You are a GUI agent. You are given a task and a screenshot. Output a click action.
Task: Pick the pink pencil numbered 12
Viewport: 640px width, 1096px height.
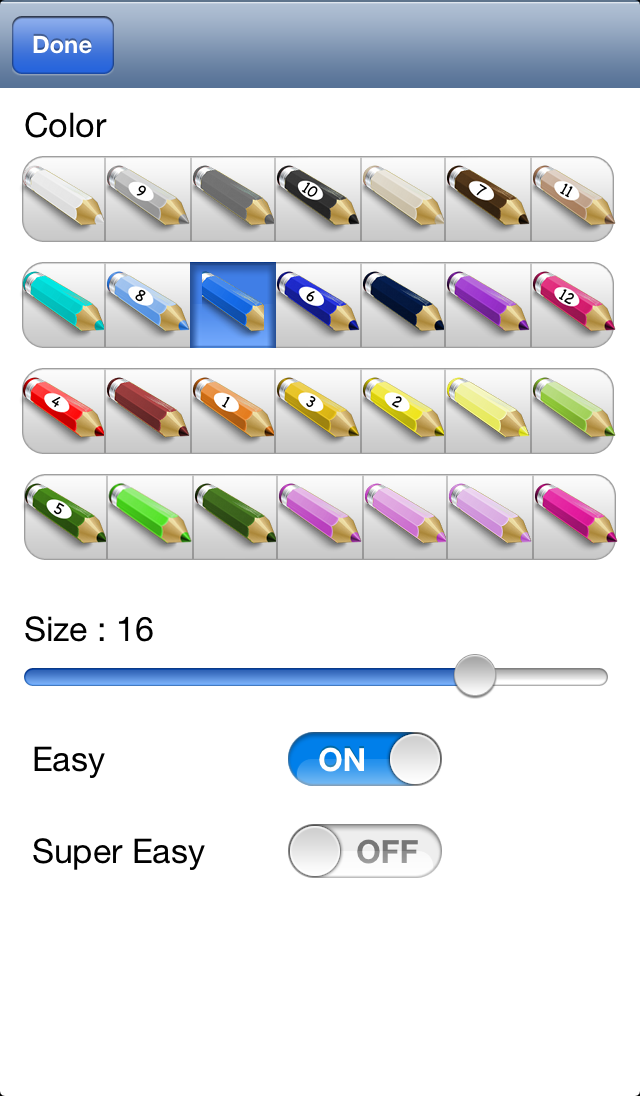click(572, 305)
